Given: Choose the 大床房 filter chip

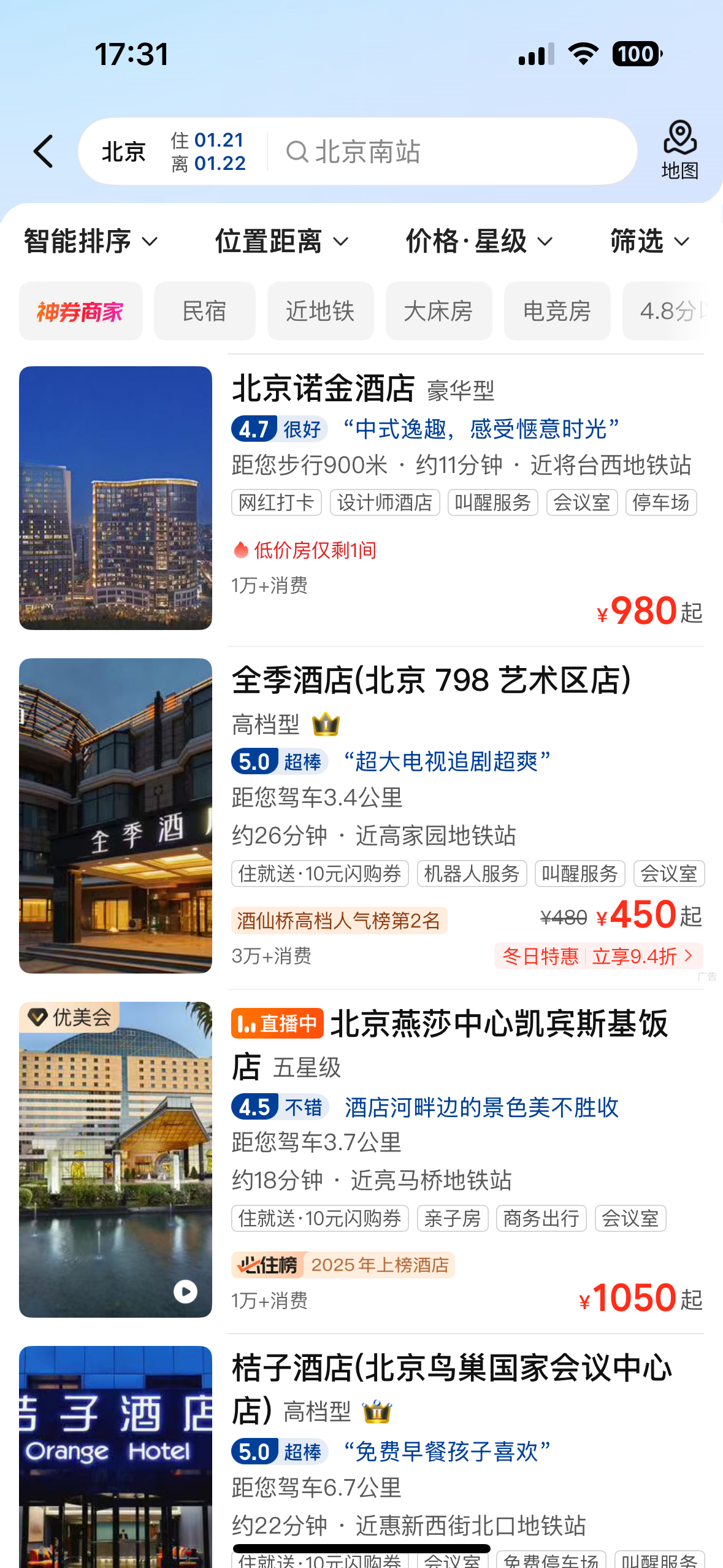Looking at the screenshot, I should coord(438,312).
